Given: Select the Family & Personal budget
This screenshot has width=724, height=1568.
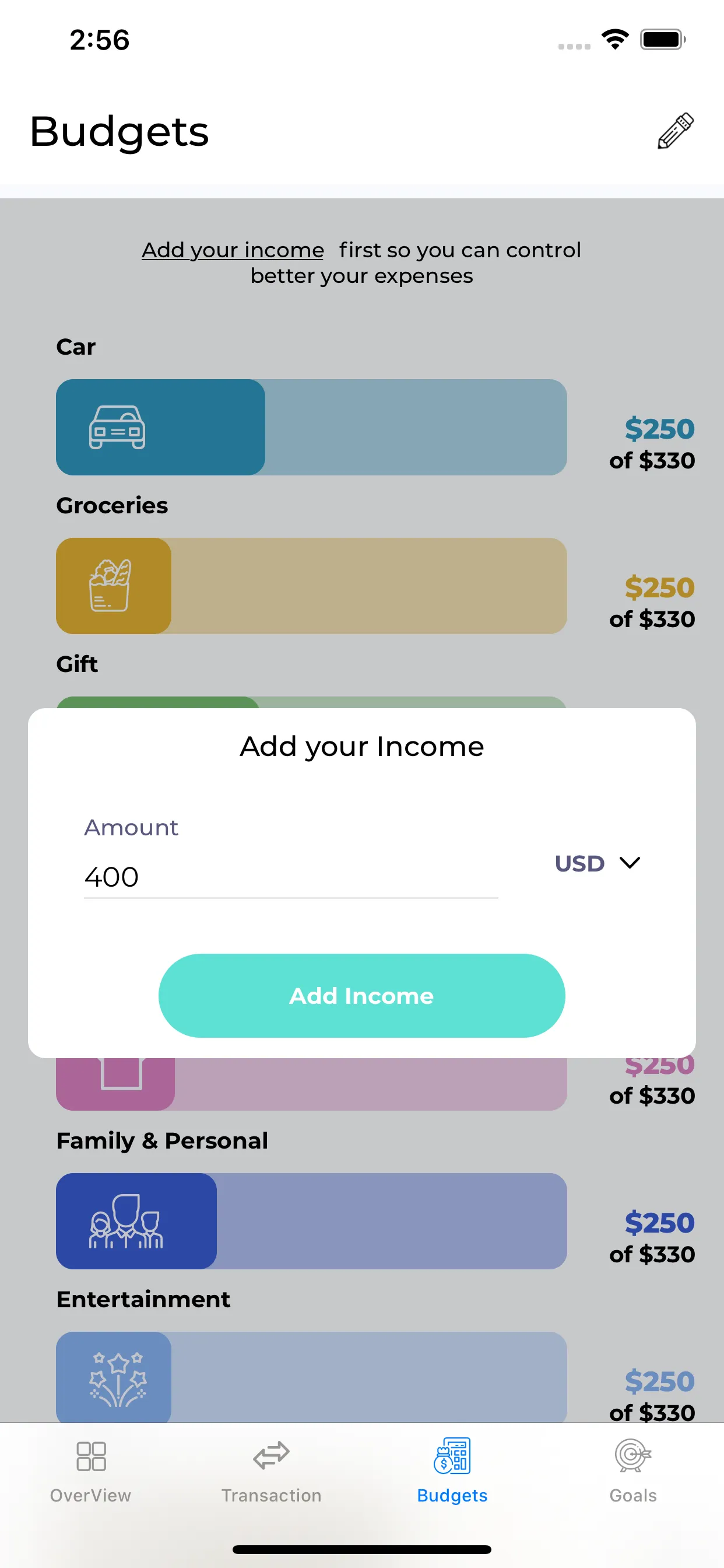Looking at the screenshot, I should click(x=311, y=1220).
